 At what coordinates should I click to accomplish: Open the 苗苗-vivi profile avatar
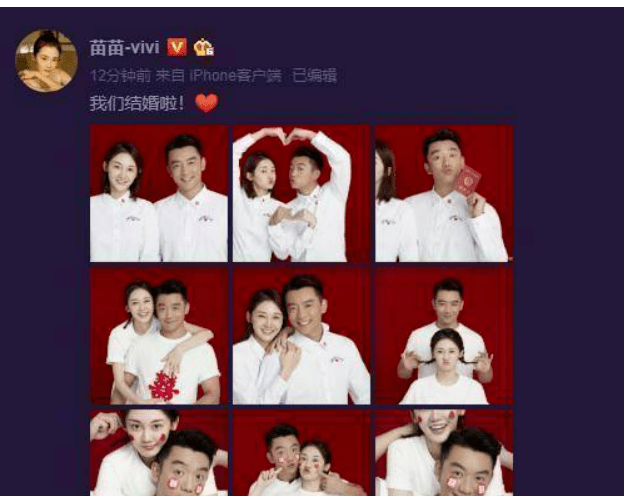47,60
